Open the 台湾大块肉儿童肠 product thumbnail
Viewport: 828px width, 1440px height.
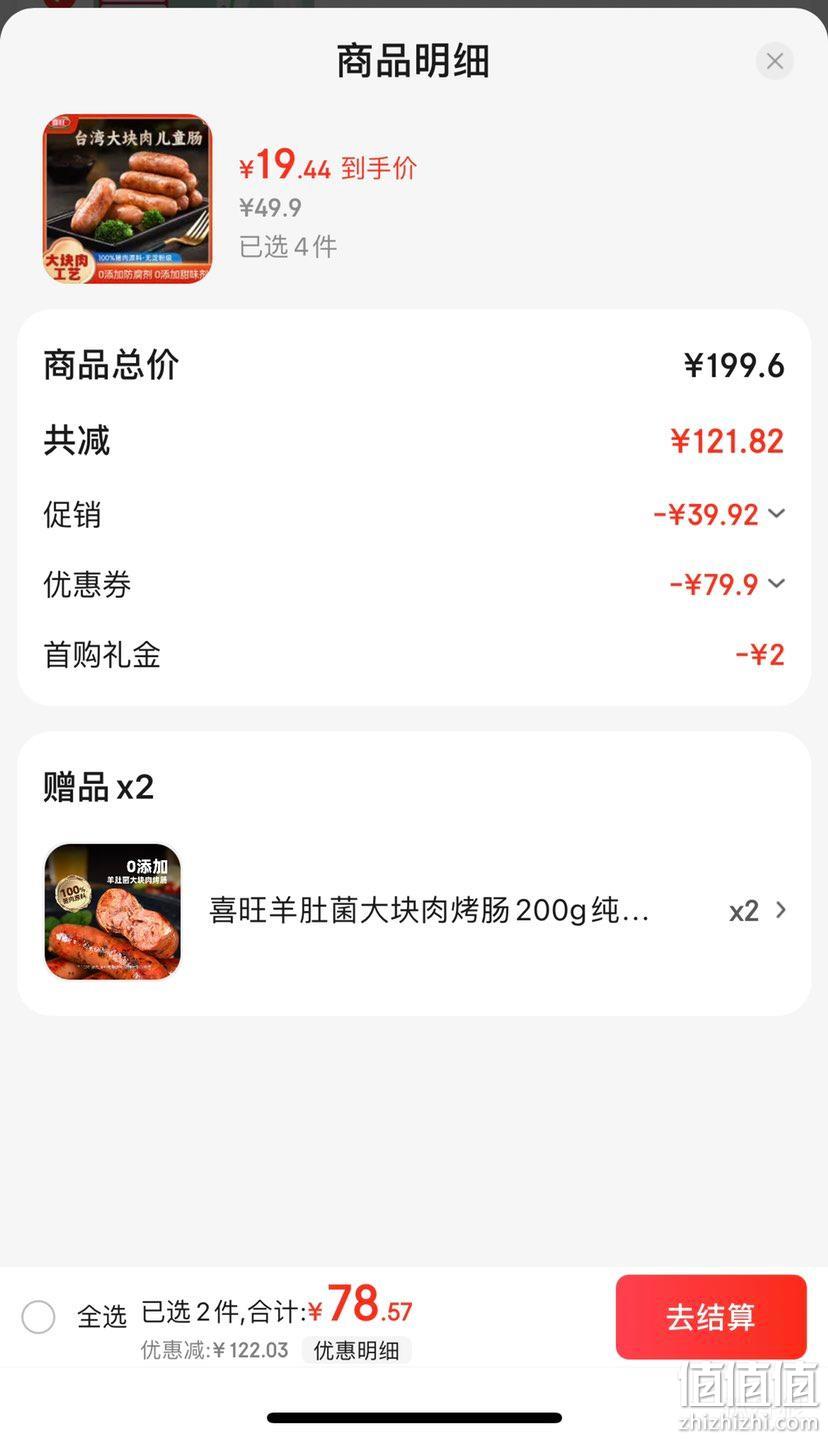[127, 199]
